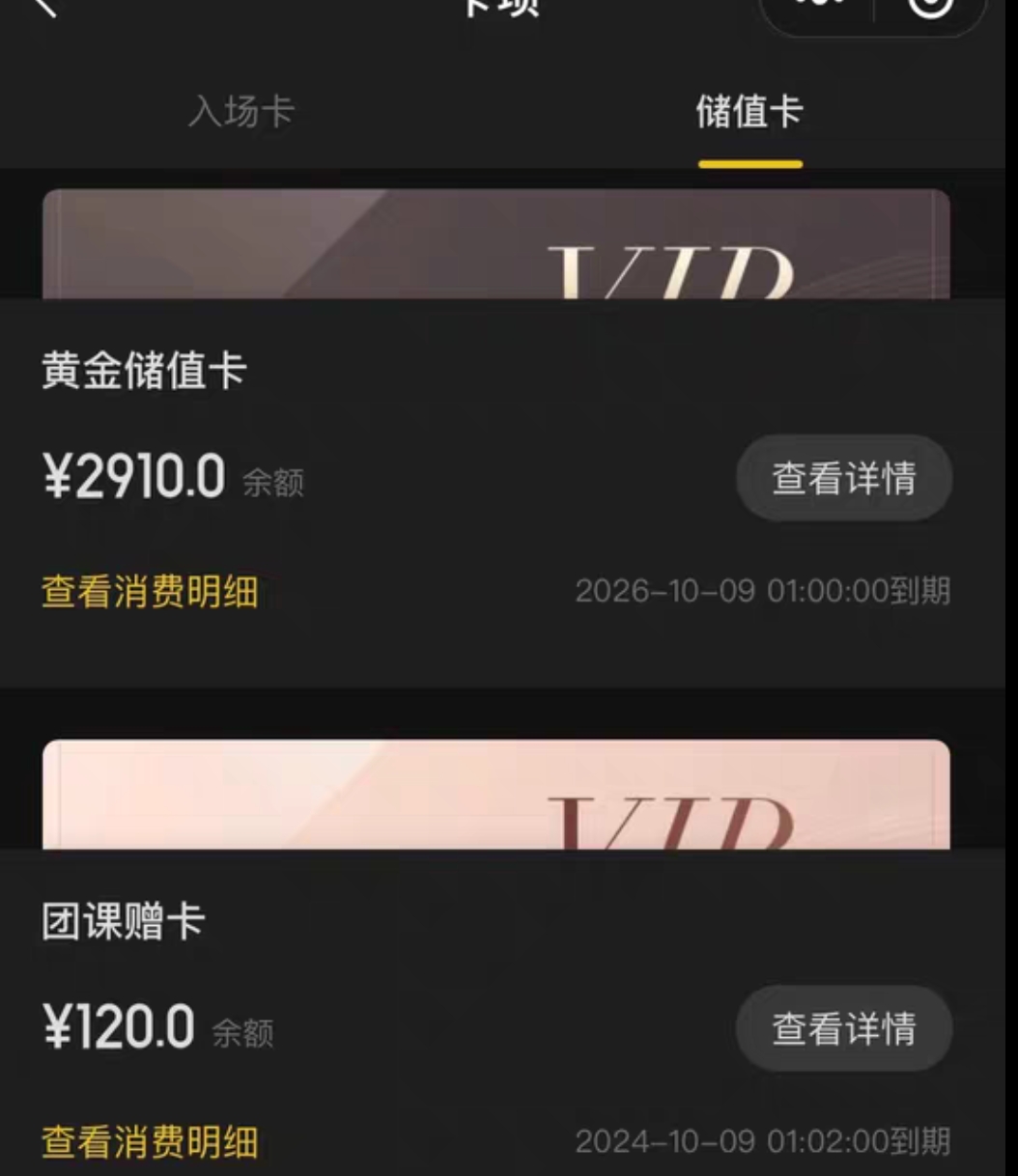
Task: Select the 储值卡 tab
Action: click(749, 112)
